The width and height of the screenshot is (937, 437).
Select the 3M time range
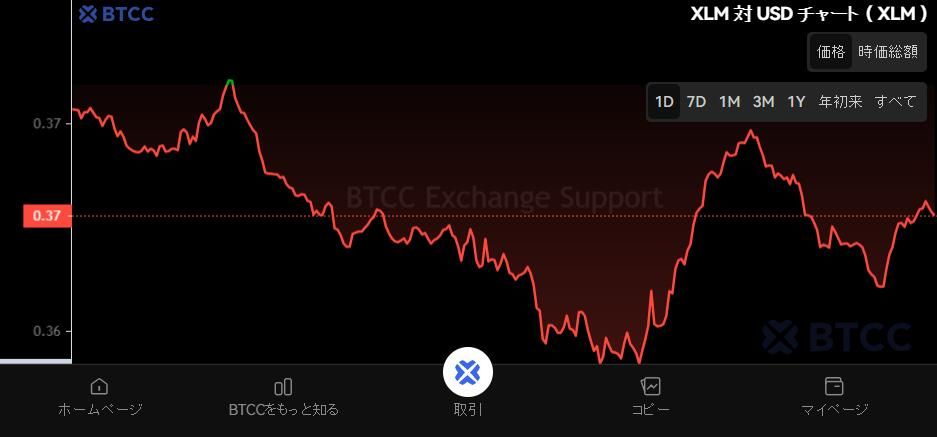click(763, 101)
